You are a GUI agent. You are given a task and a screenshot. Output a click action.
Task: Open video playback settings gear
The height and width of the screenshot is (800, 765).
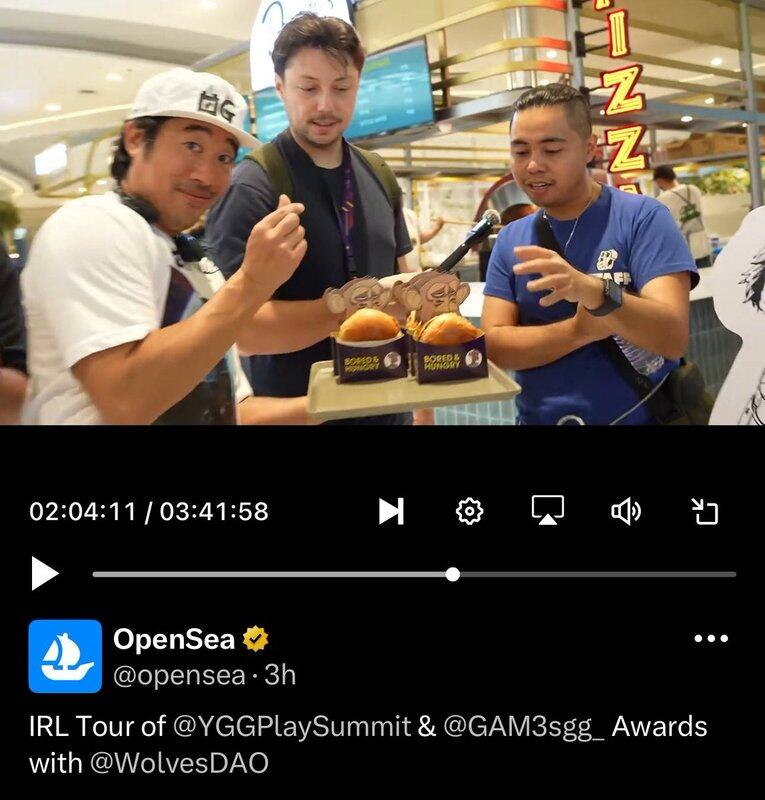pyautogui.click(x=469, y=511)
